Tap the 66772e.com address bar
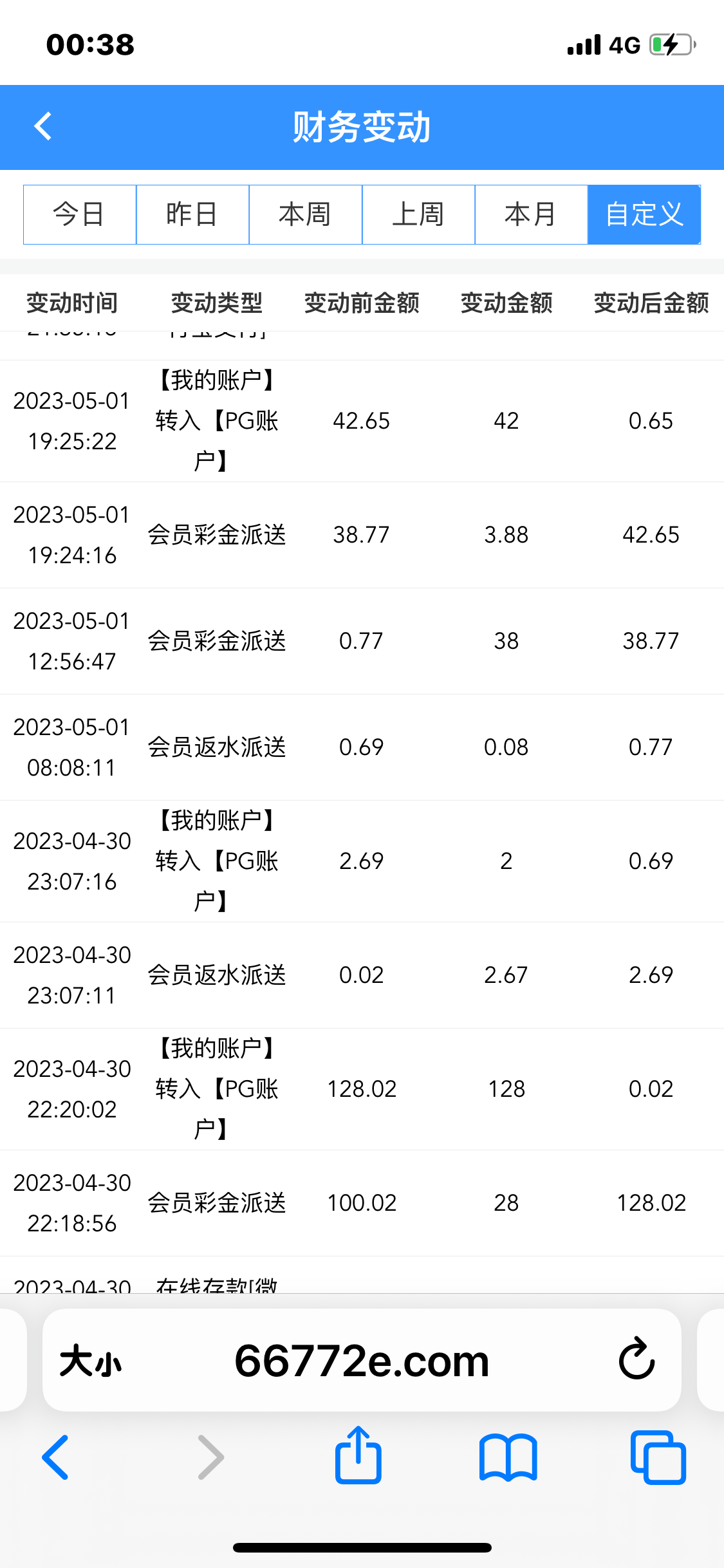 click(x=362, y=1361)
